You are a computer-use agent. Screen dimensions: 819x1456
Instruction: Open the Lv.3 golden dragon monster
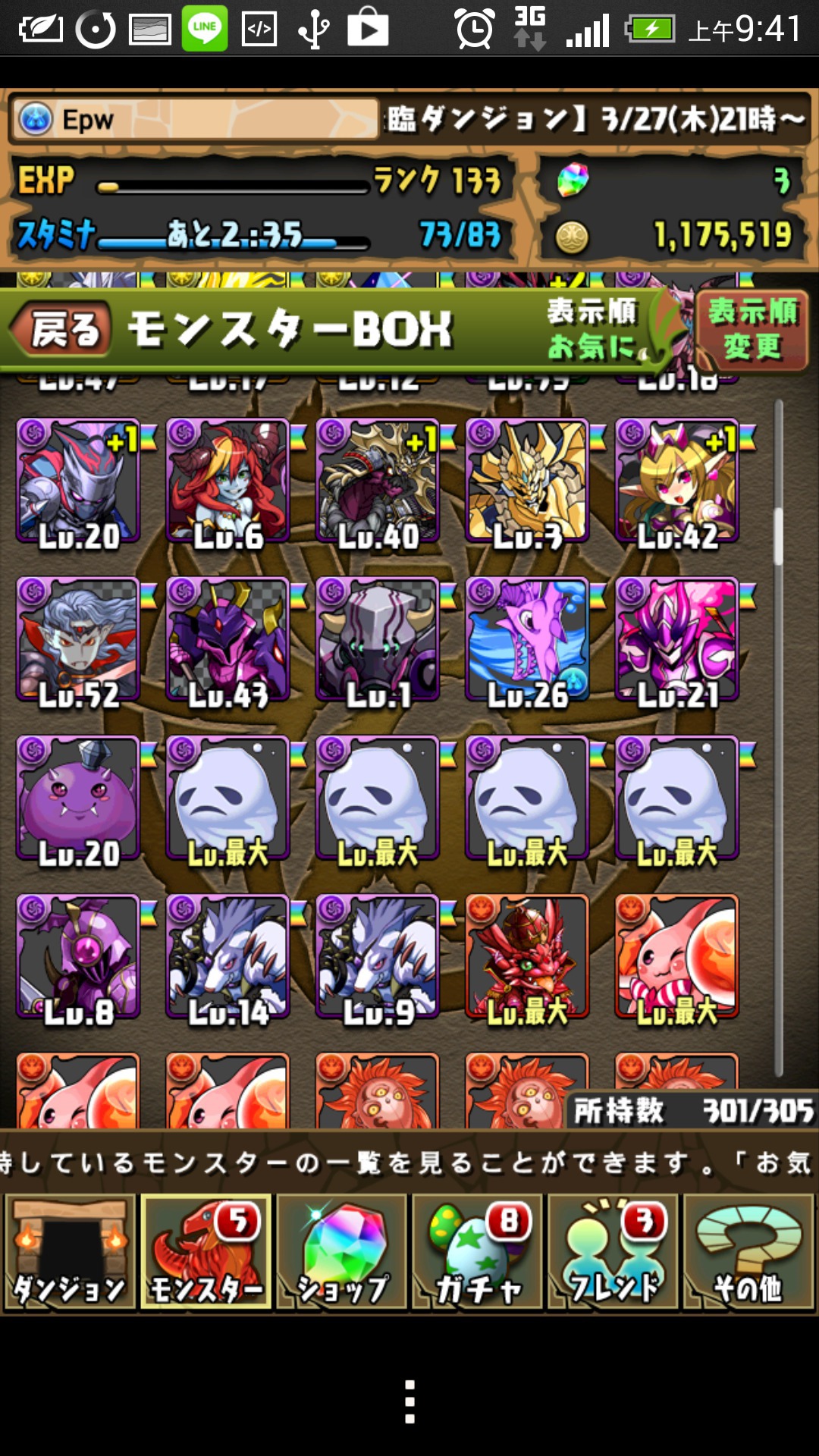527,481
